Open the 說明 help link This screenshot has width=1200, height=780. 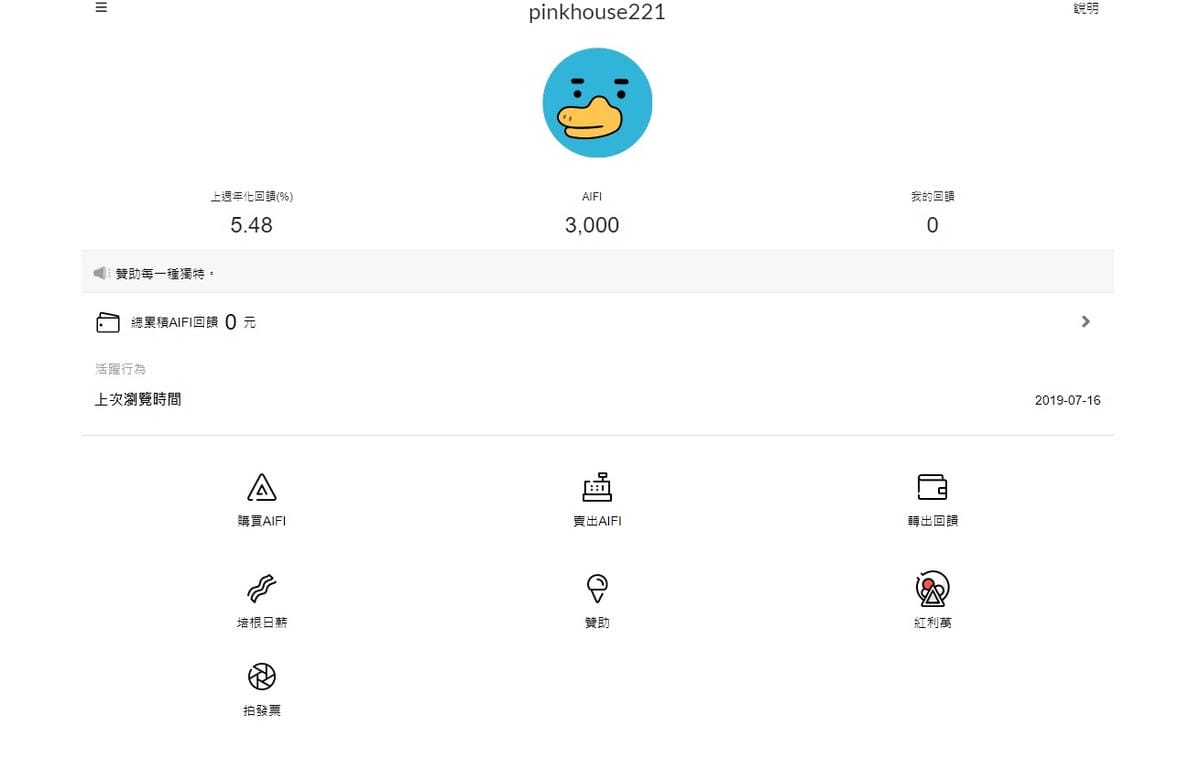(x=1085, y=9)
